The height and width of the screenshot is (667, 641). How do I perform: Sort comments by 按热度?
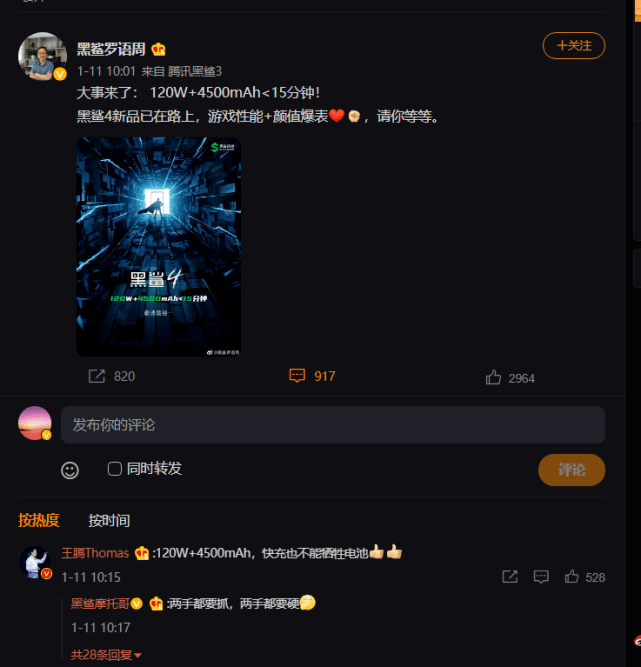point(39,520)
